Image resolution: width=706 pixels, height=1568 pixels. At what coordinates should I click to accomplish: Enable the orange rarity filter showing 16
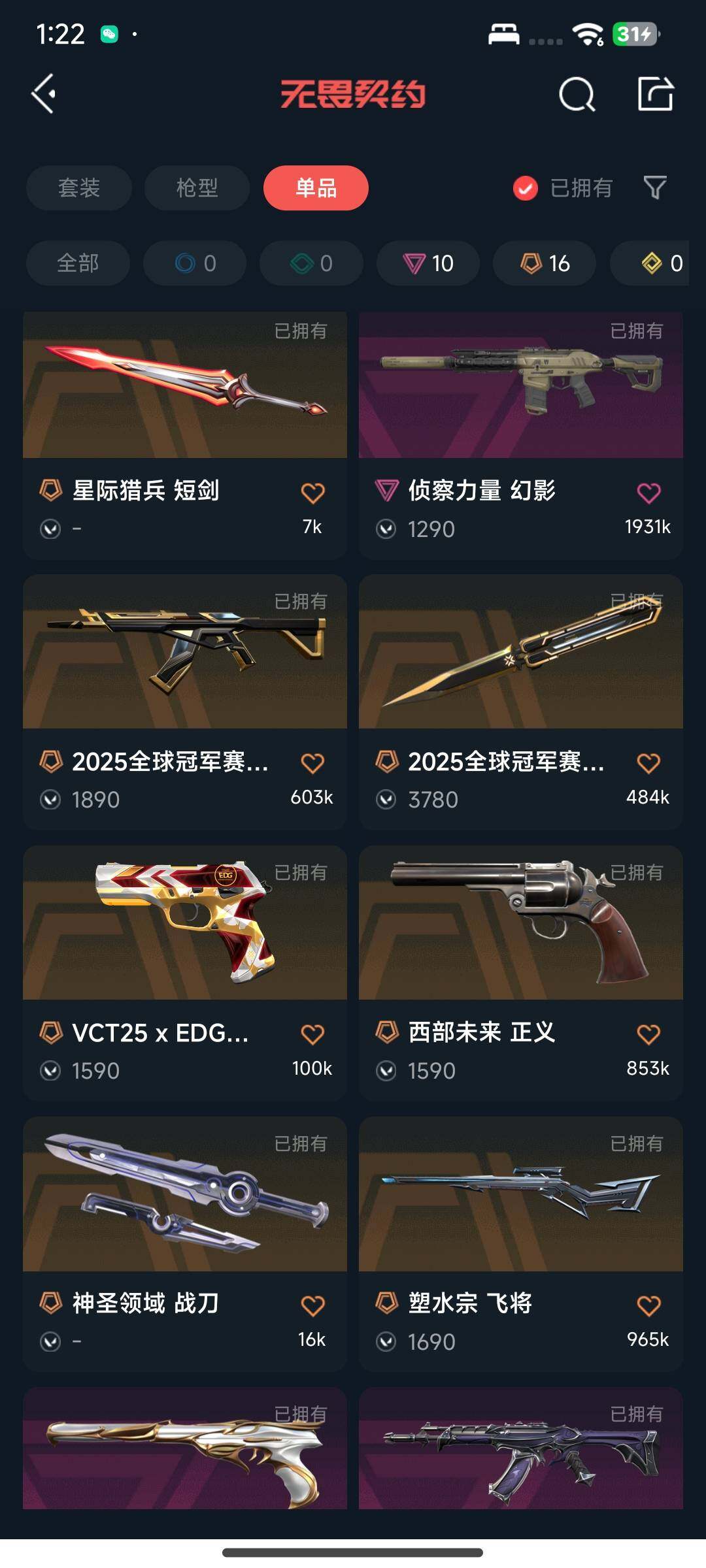click(x=543, y=263)
